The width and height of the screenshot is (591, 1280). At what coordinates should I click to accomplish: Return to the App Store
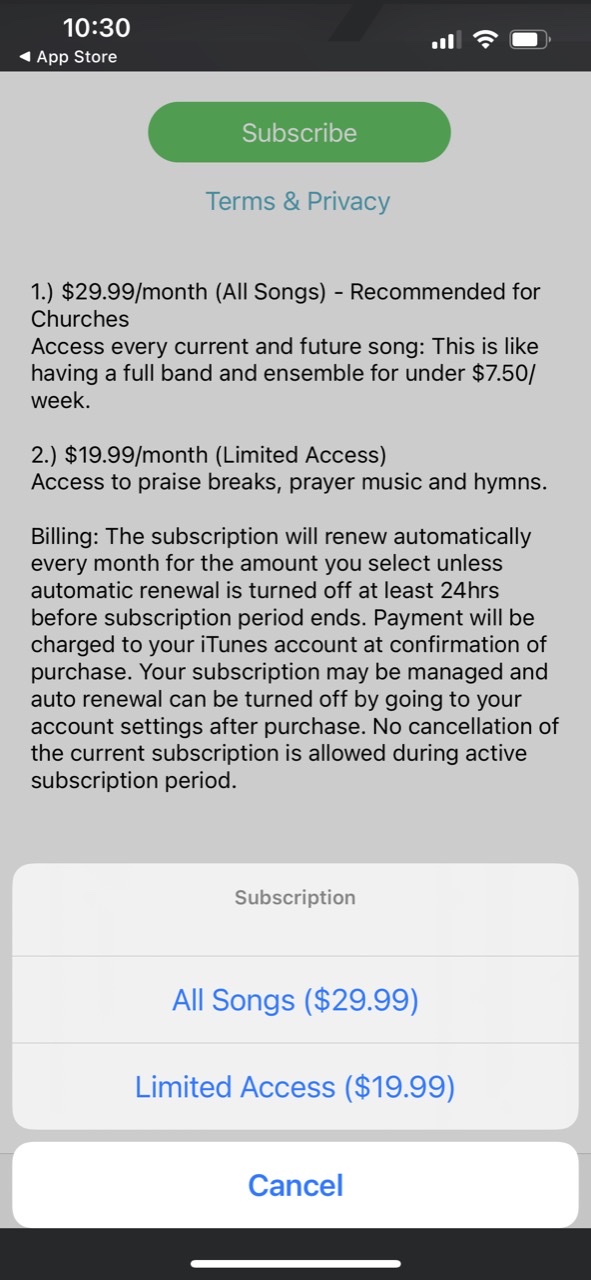(x=68, y=57)
